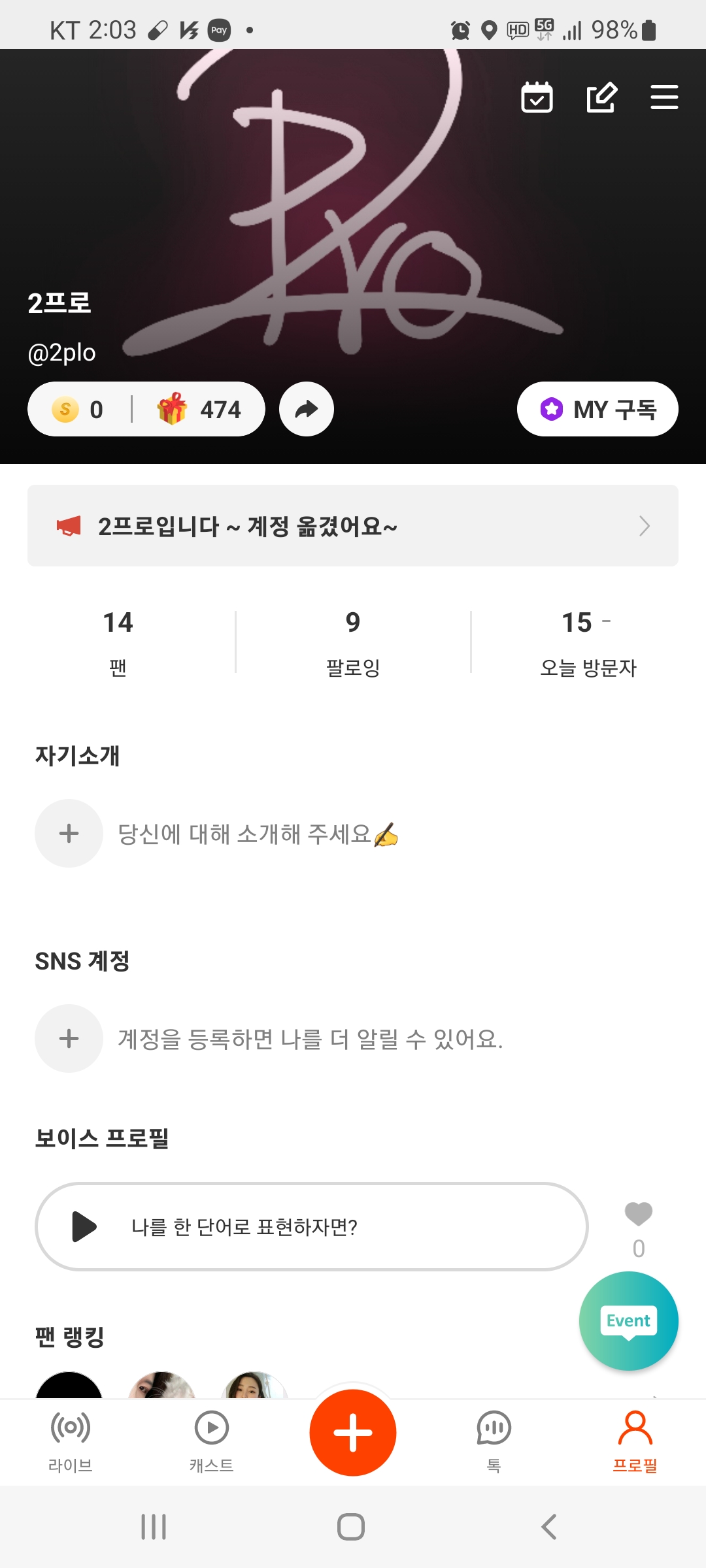The width and height of the screenshot is (706, 1568).
Task: Switch to the 라이브 tab
Action: pos(71,1441)
